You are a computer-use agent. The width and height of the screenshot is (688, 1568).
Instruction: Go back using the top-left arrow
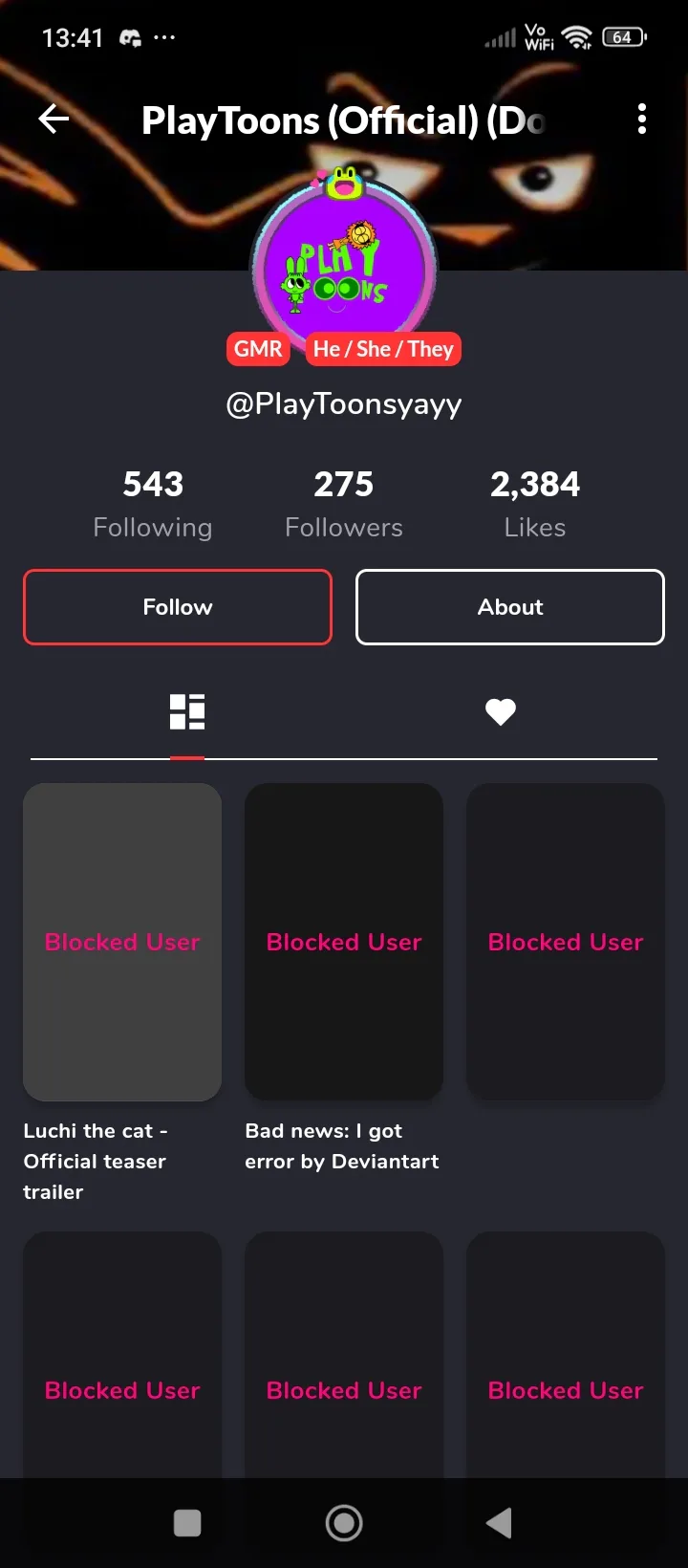point(54,120)
